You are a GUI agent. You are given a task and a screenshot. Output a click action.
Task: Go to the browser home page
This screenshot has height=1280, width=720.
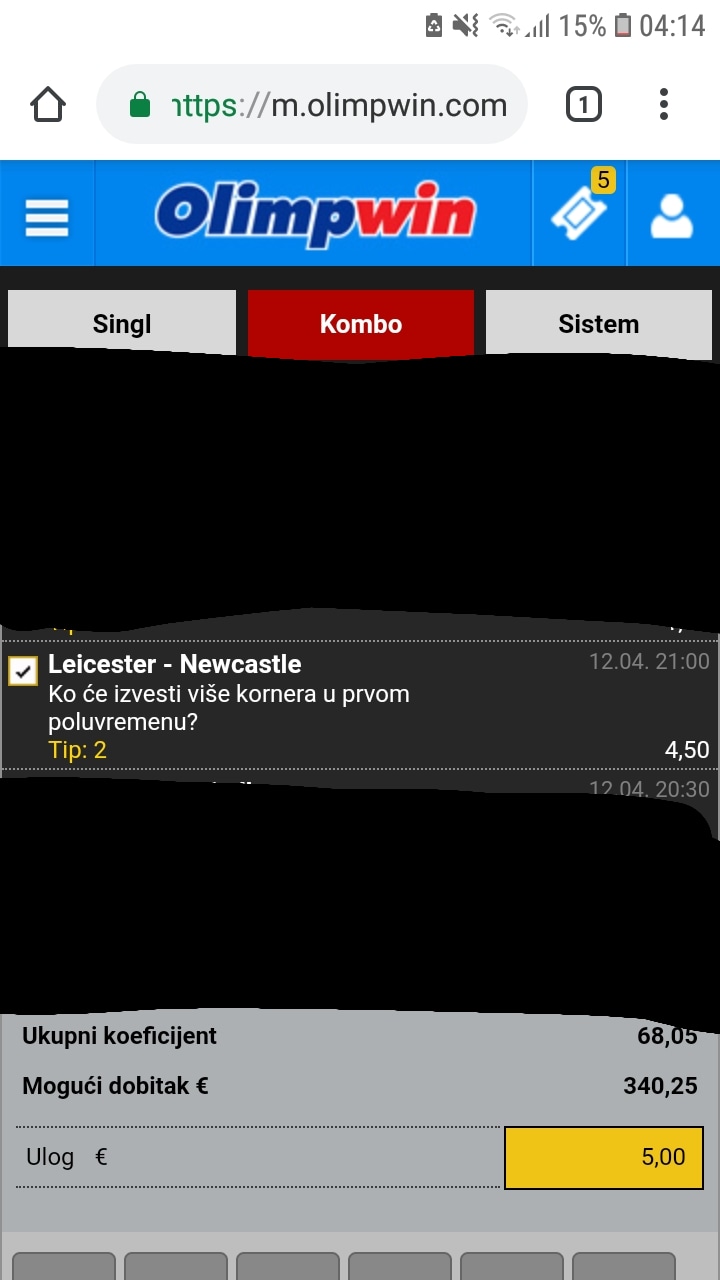(48, 105)
